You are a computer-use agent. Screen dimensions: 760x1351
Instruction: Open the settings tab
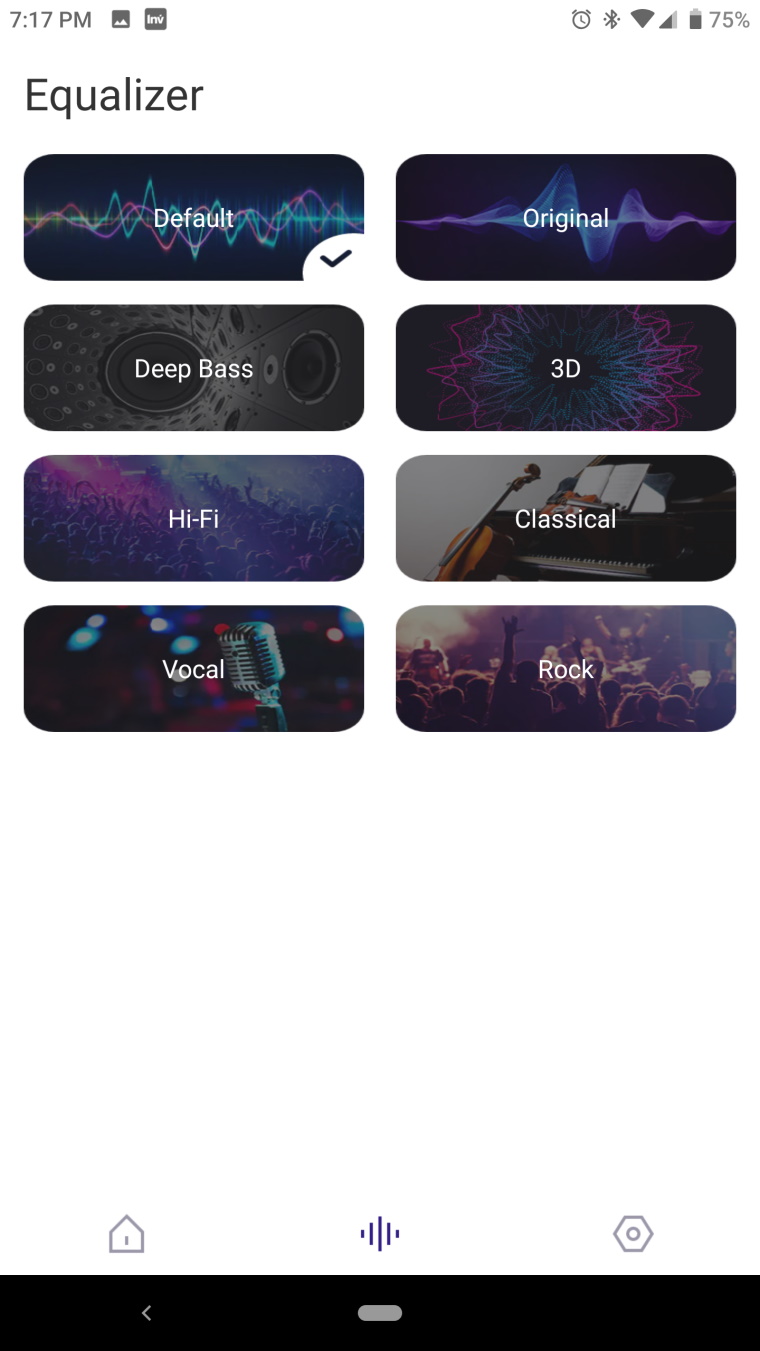pyautogui.click(x=633, y=1234)
